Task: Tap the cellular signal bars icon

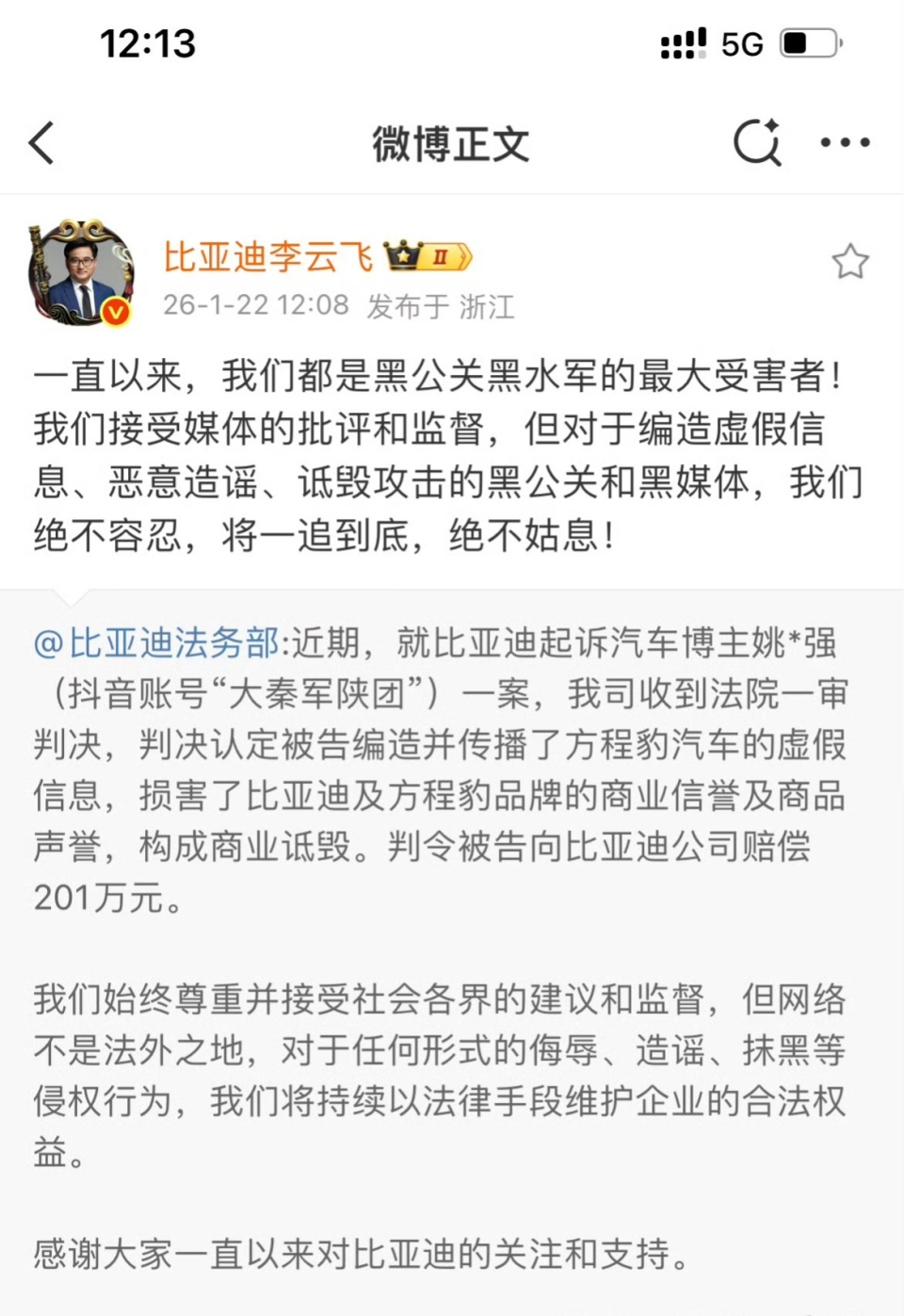Action: (x=682, y=42)
